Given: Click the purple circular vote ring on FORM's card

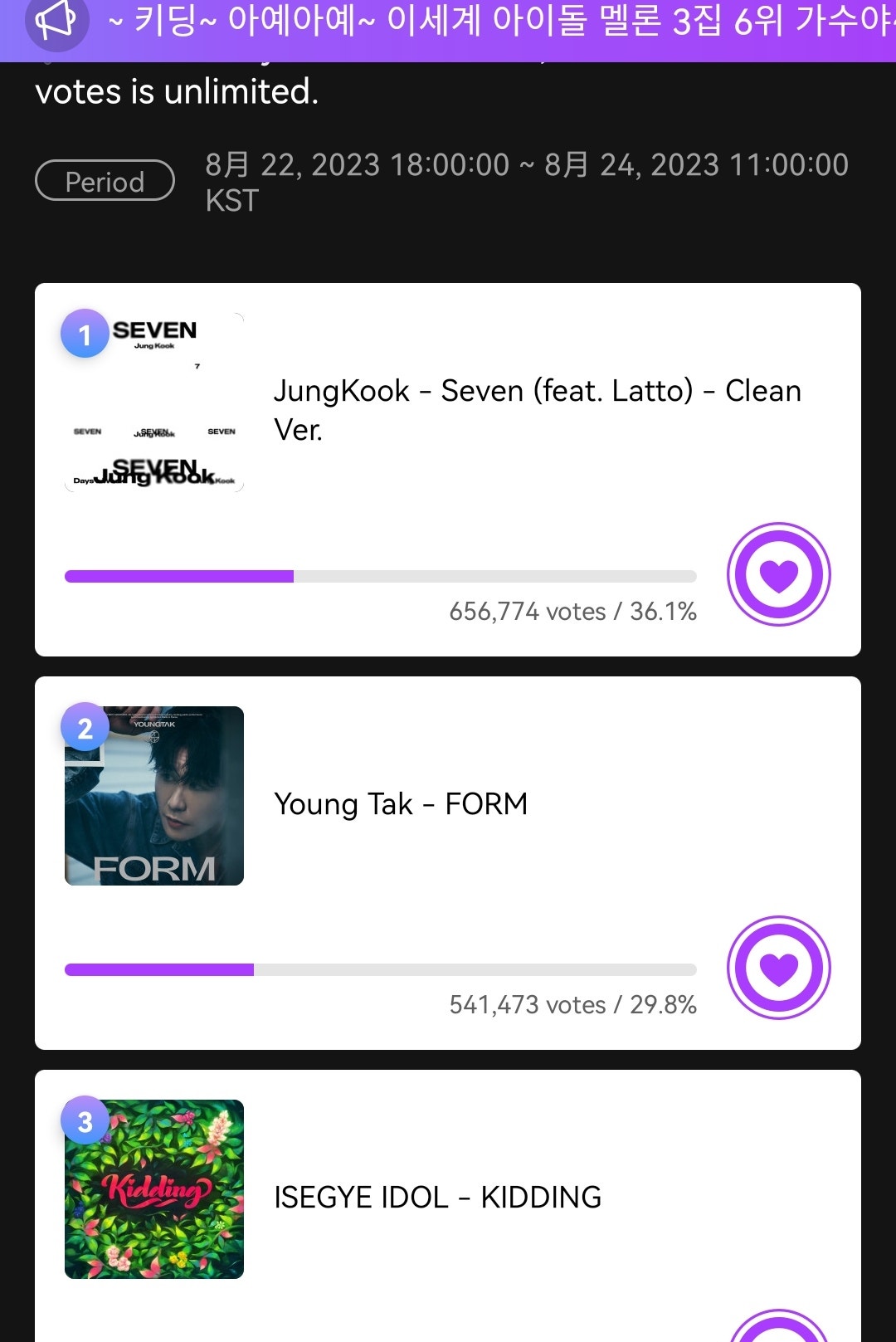Looking at the screenshot, I should click(778, 968).
